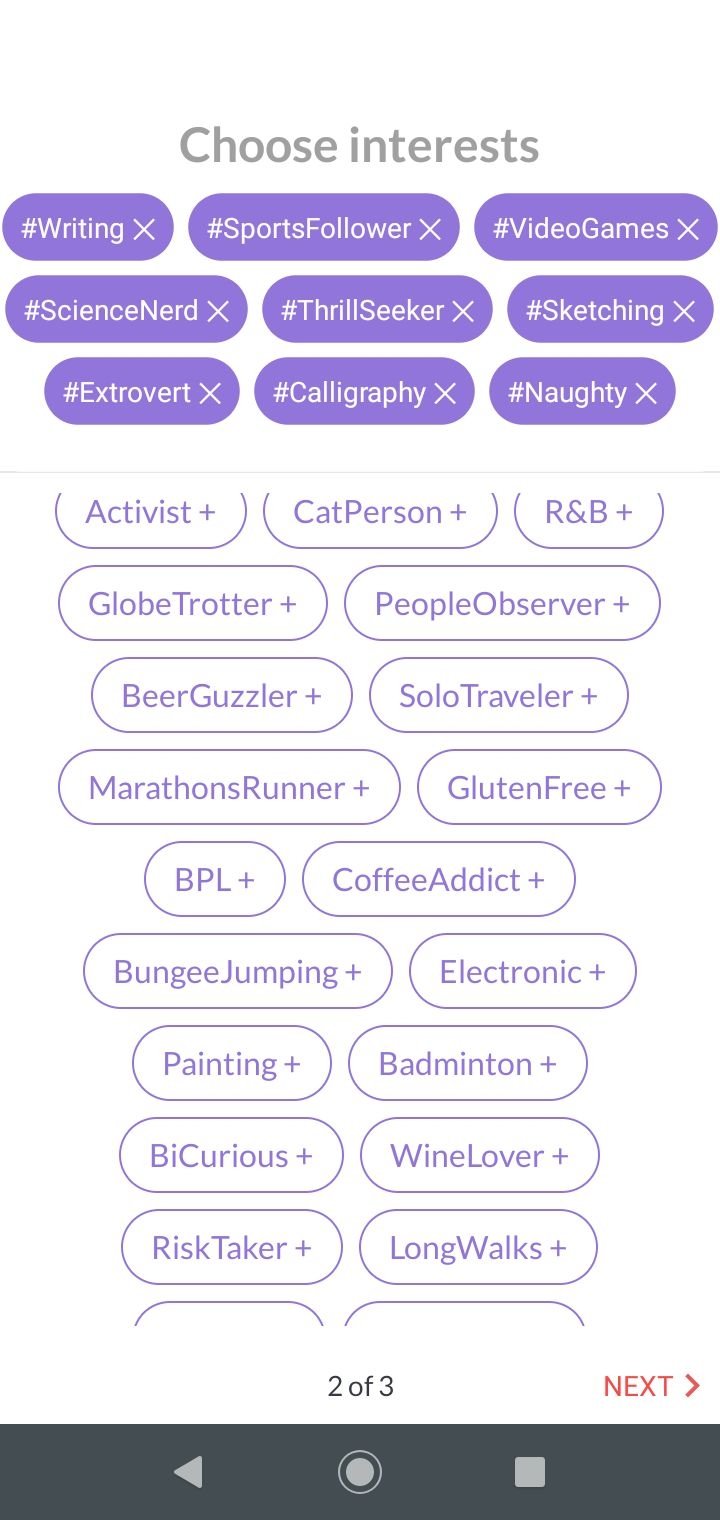The height and width of the screenshot is (1520, 720).
Task: Select MarathonsRunner interest
Action: pos(229,788)
